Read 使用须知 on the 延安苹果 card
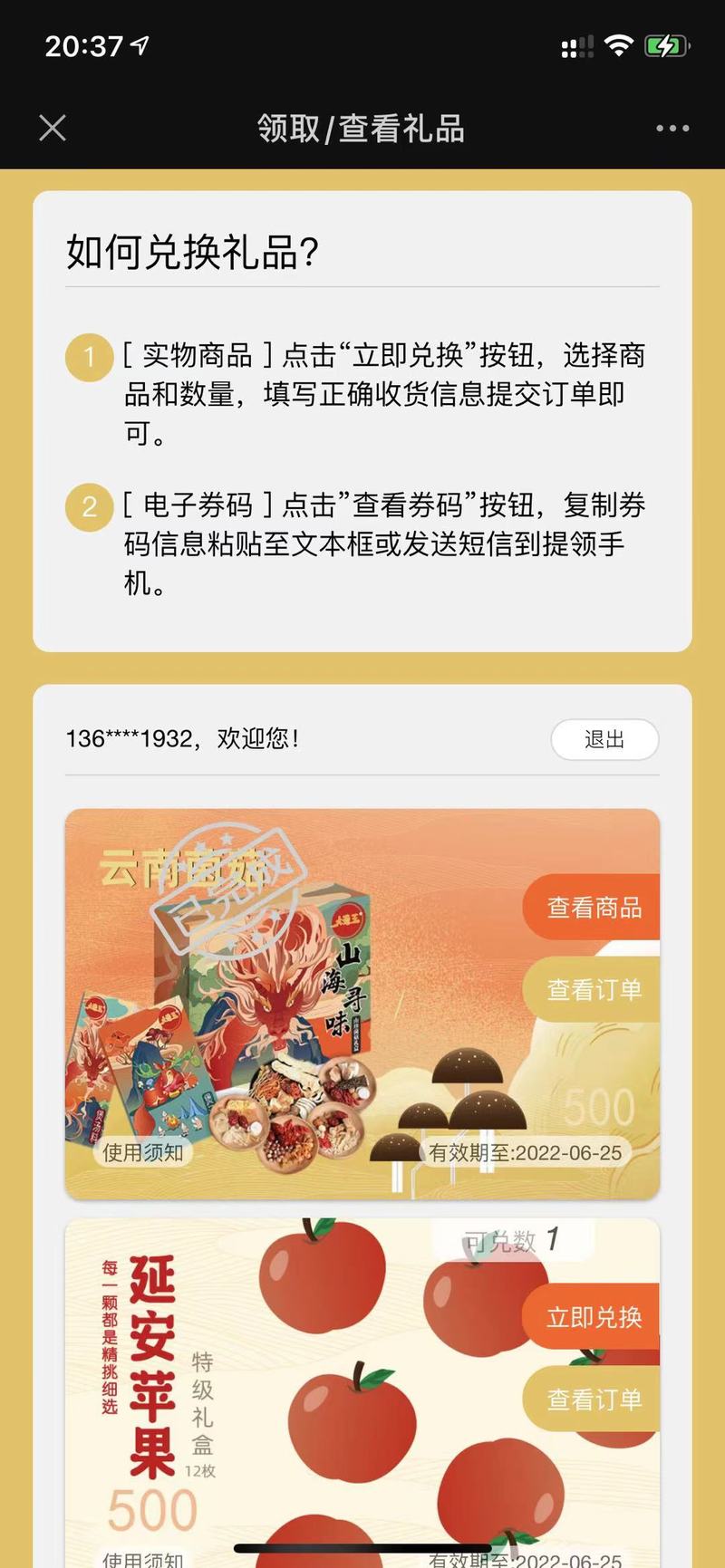This screenshot has height=1568, width=725. 142,1558
